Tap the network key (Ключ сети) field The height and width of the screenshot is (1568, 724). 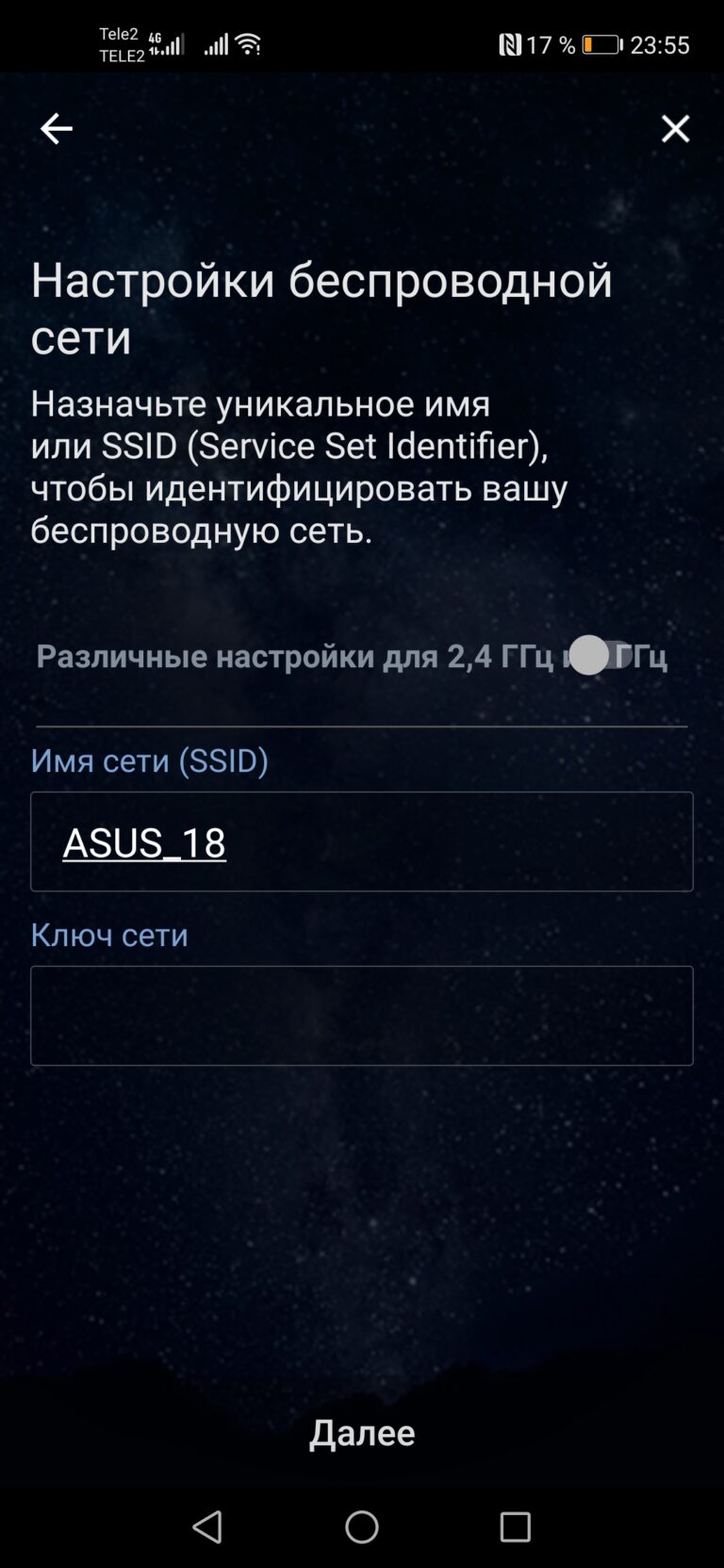pyautogui.click(x=362, y=1016)
